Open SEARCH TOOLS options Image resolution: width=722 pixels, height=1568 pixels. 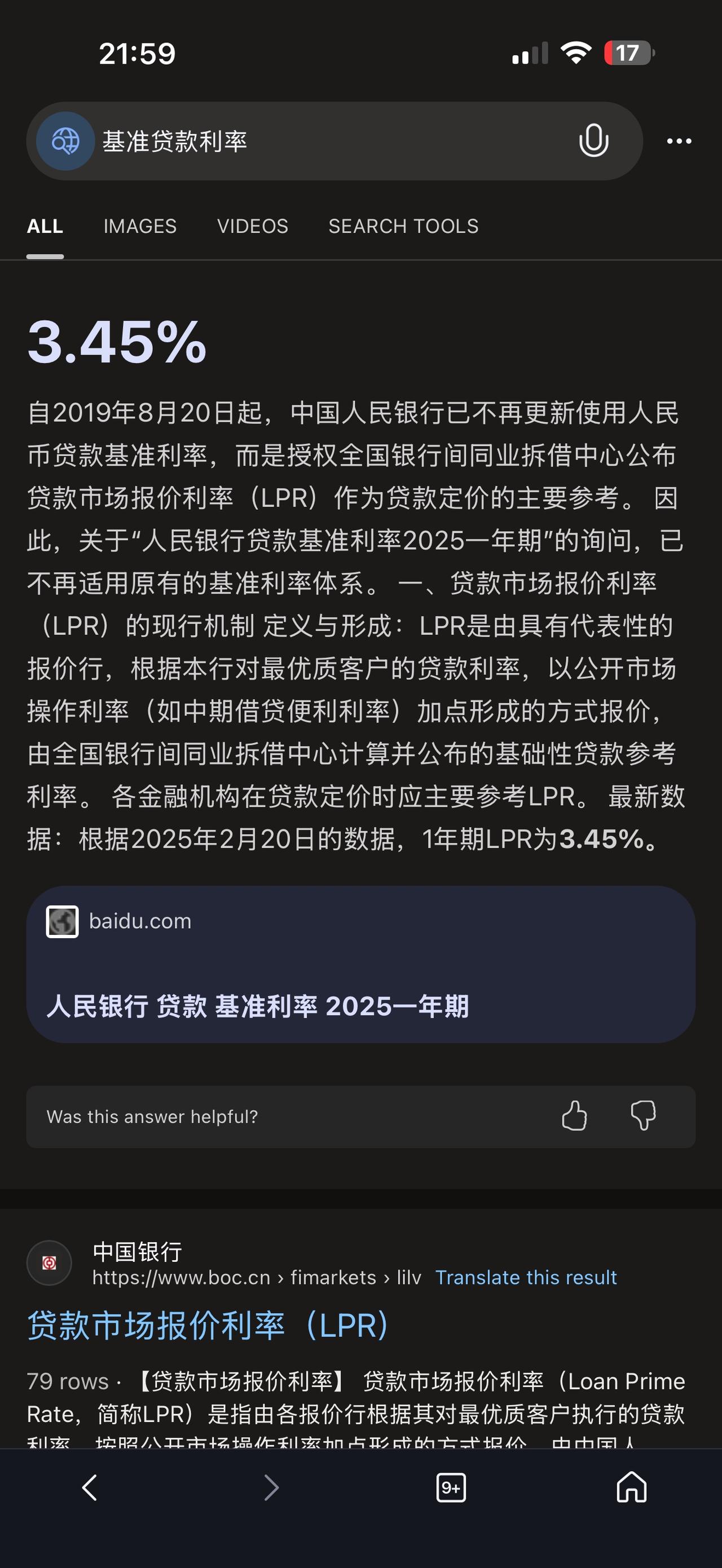(x=404, y=226)
